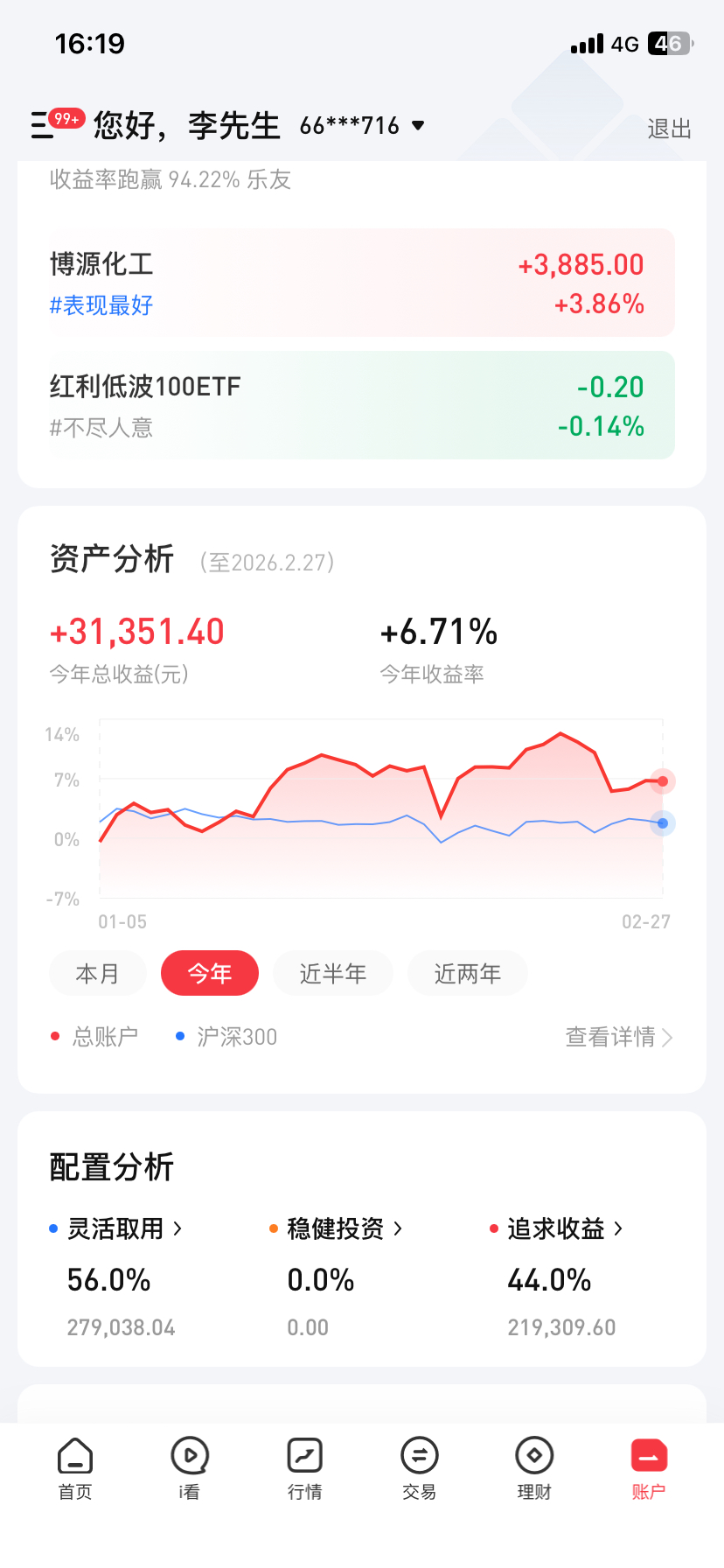Expand the account dropdown 66***716
The image size is (724, 1568).
[362, 126]
